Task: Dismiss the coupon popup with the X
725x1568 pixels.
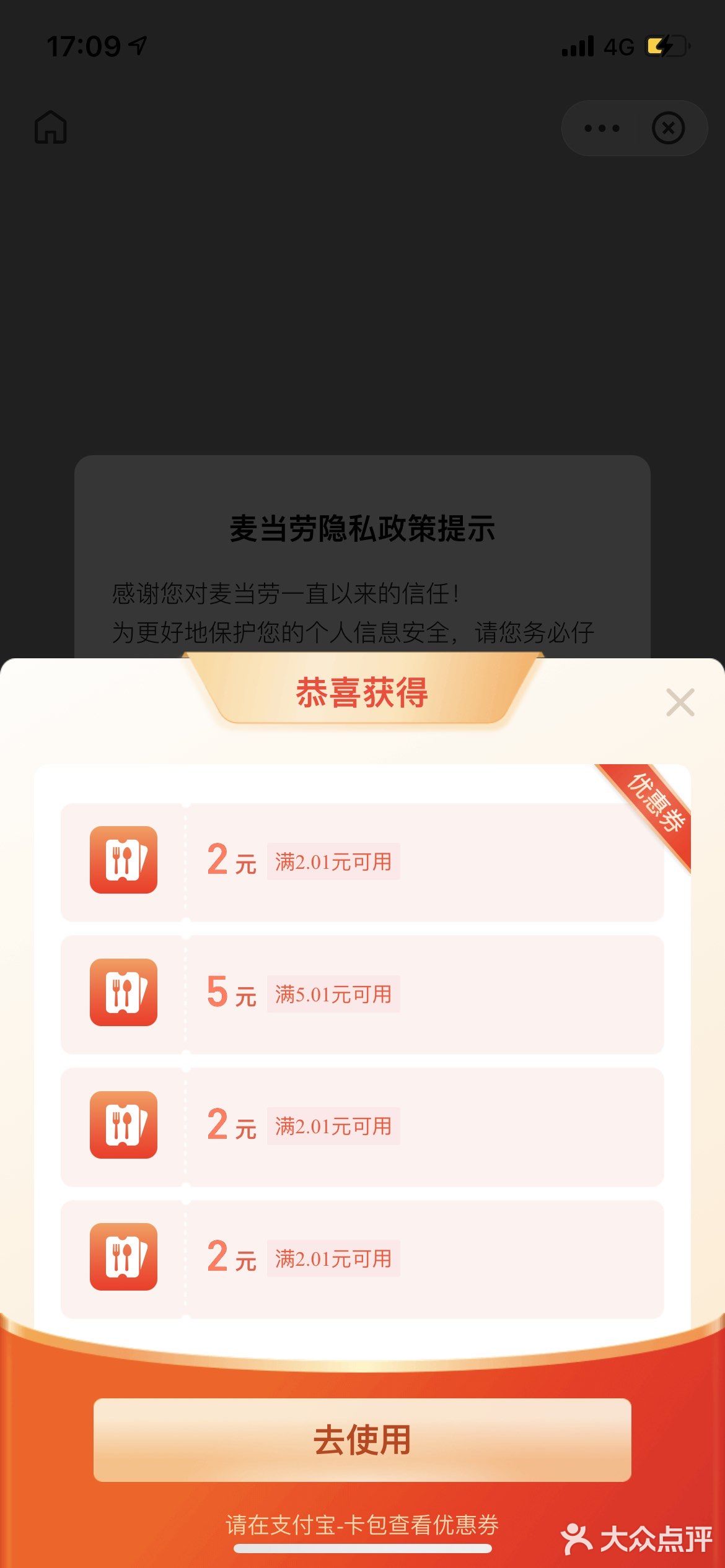Action: (679, 702)
